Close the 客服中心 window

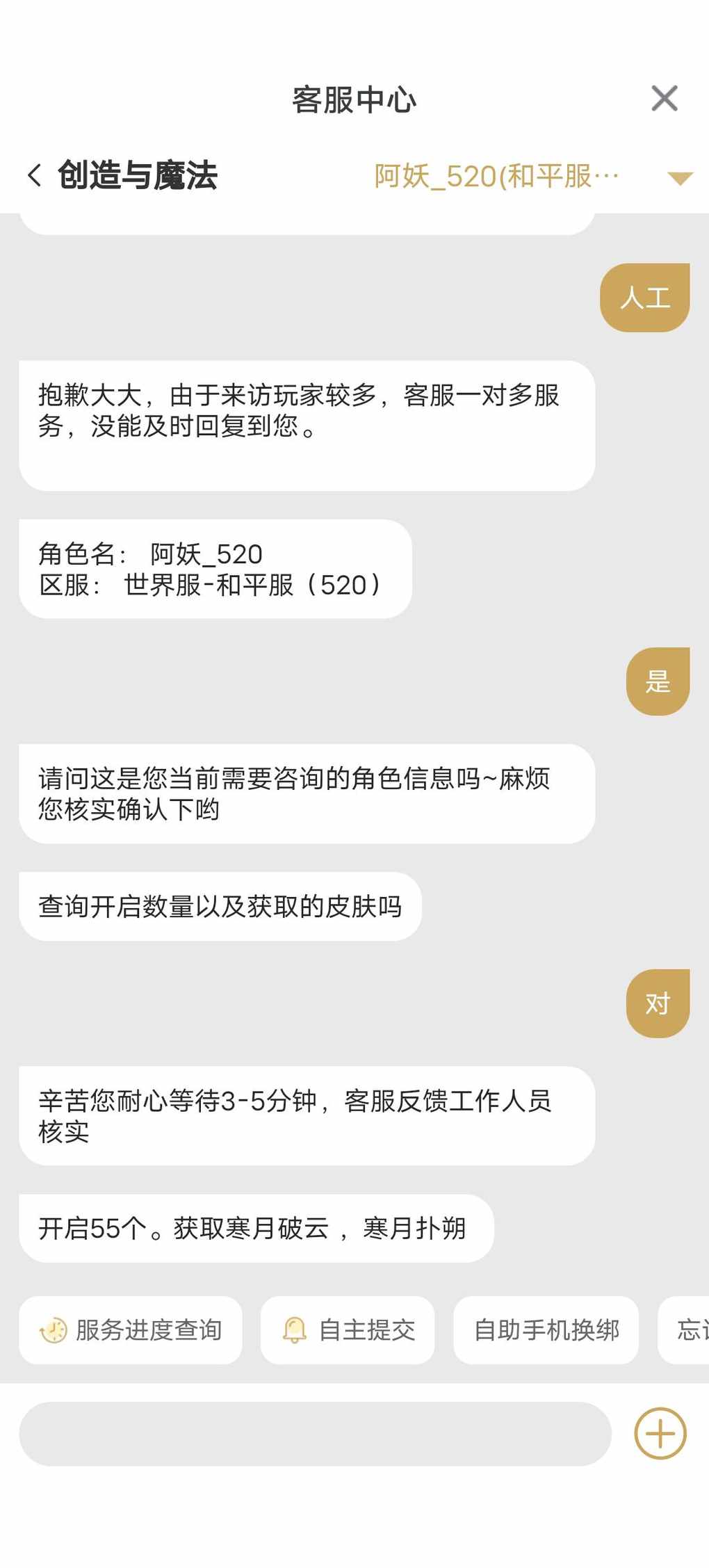[664, 98]
